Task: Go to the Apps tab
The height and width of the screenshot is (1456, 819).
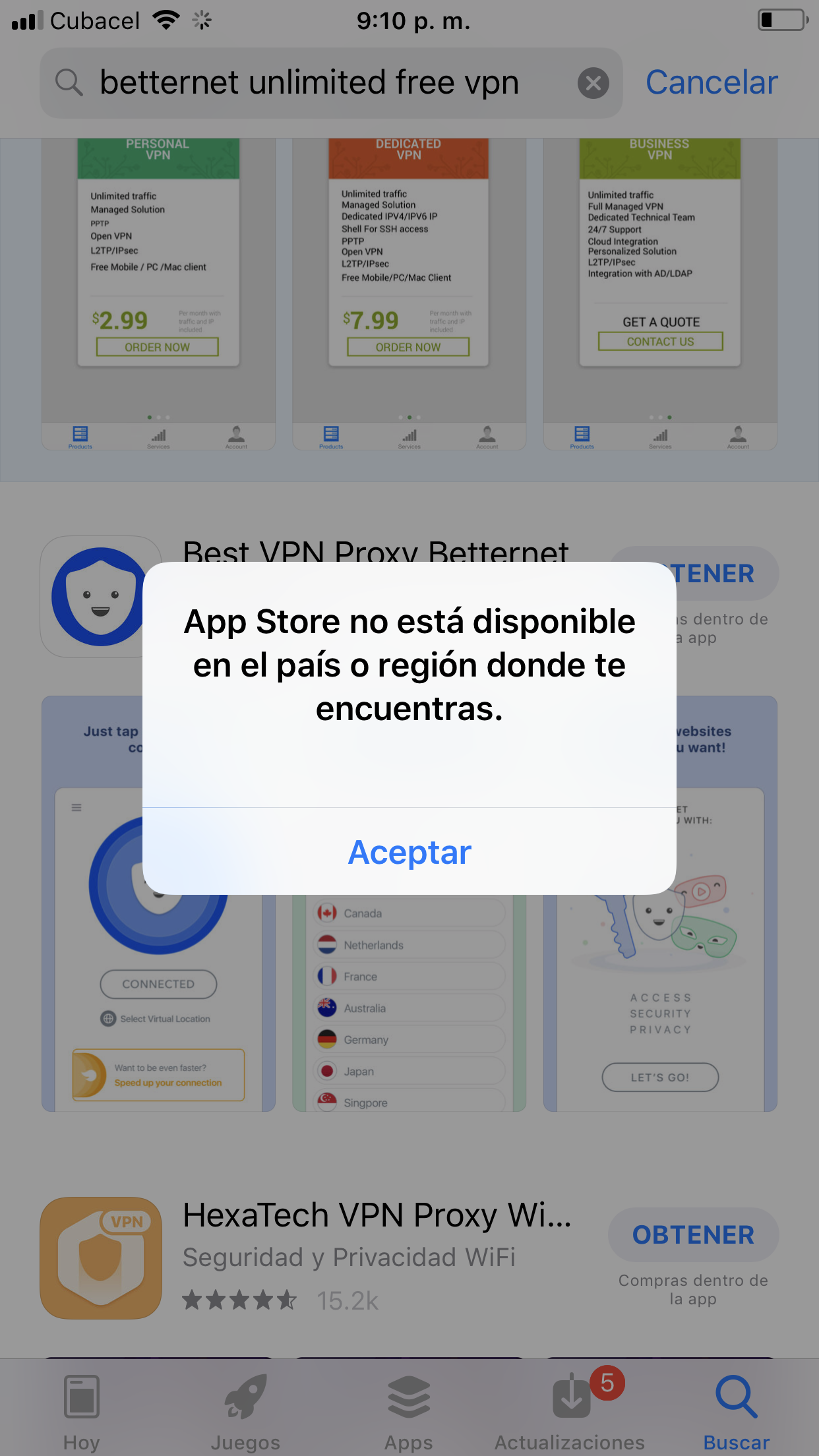Action: [x=409, y=1412]
